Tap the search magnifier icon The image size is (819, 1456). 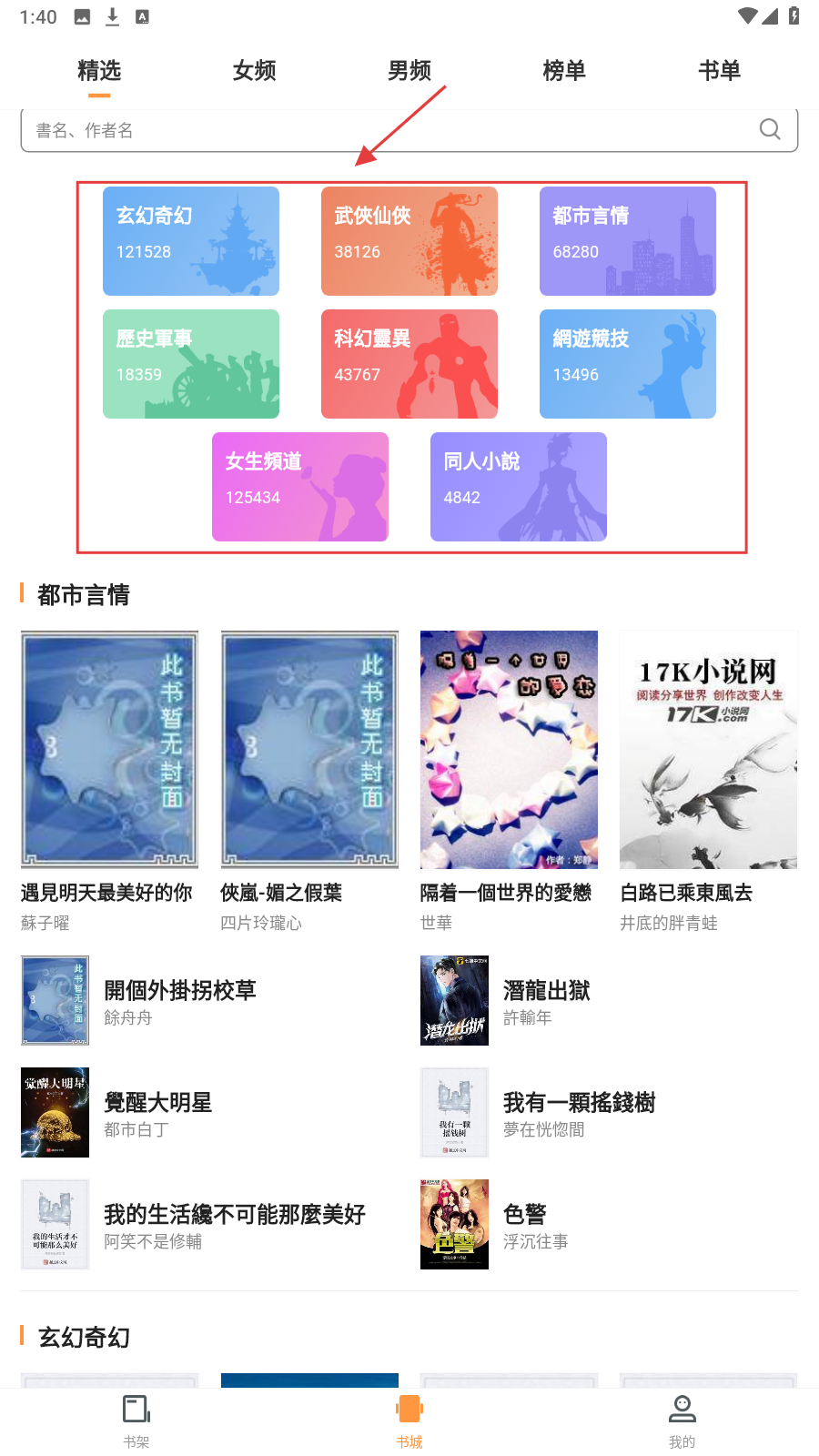770,130
